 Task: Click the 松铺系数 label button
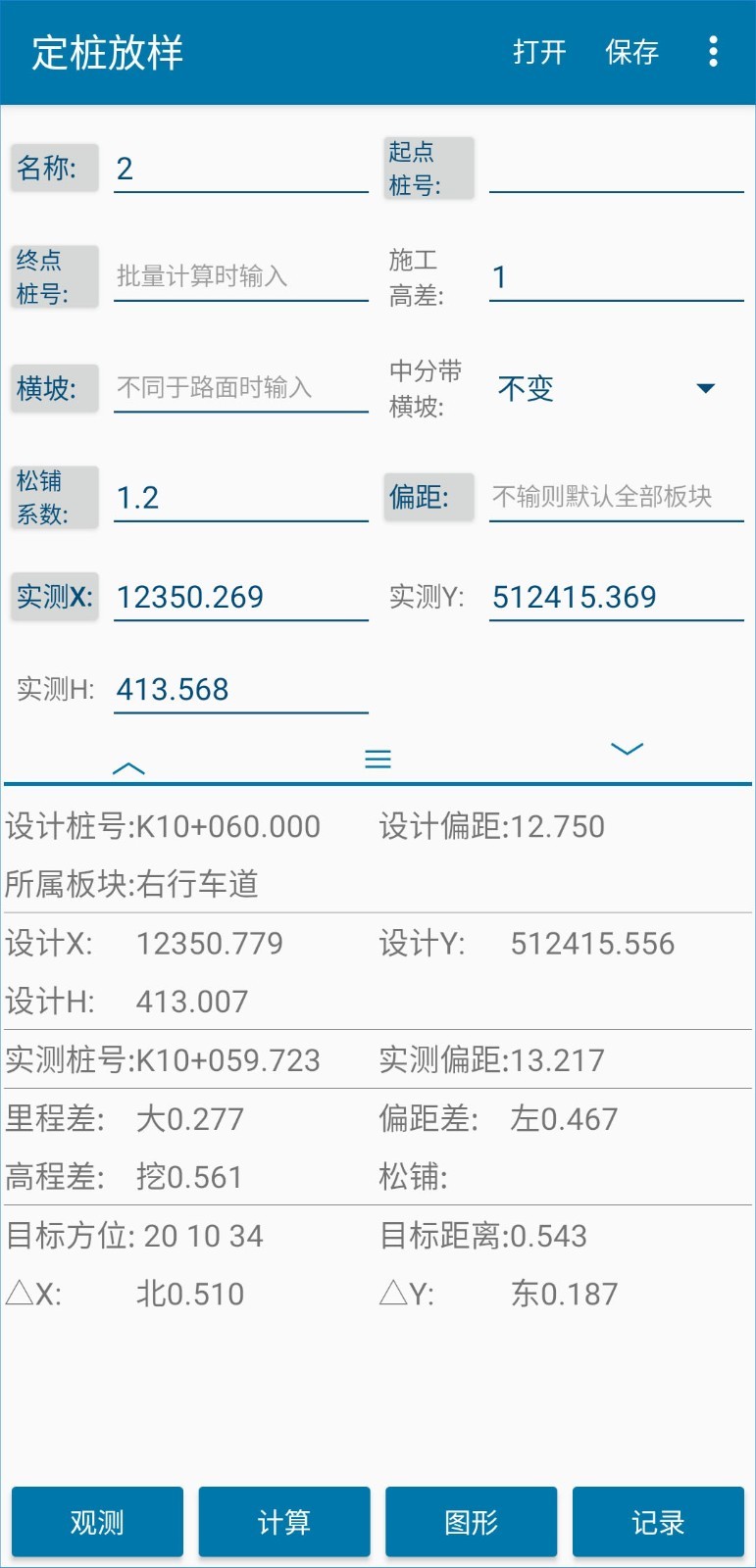53,497
